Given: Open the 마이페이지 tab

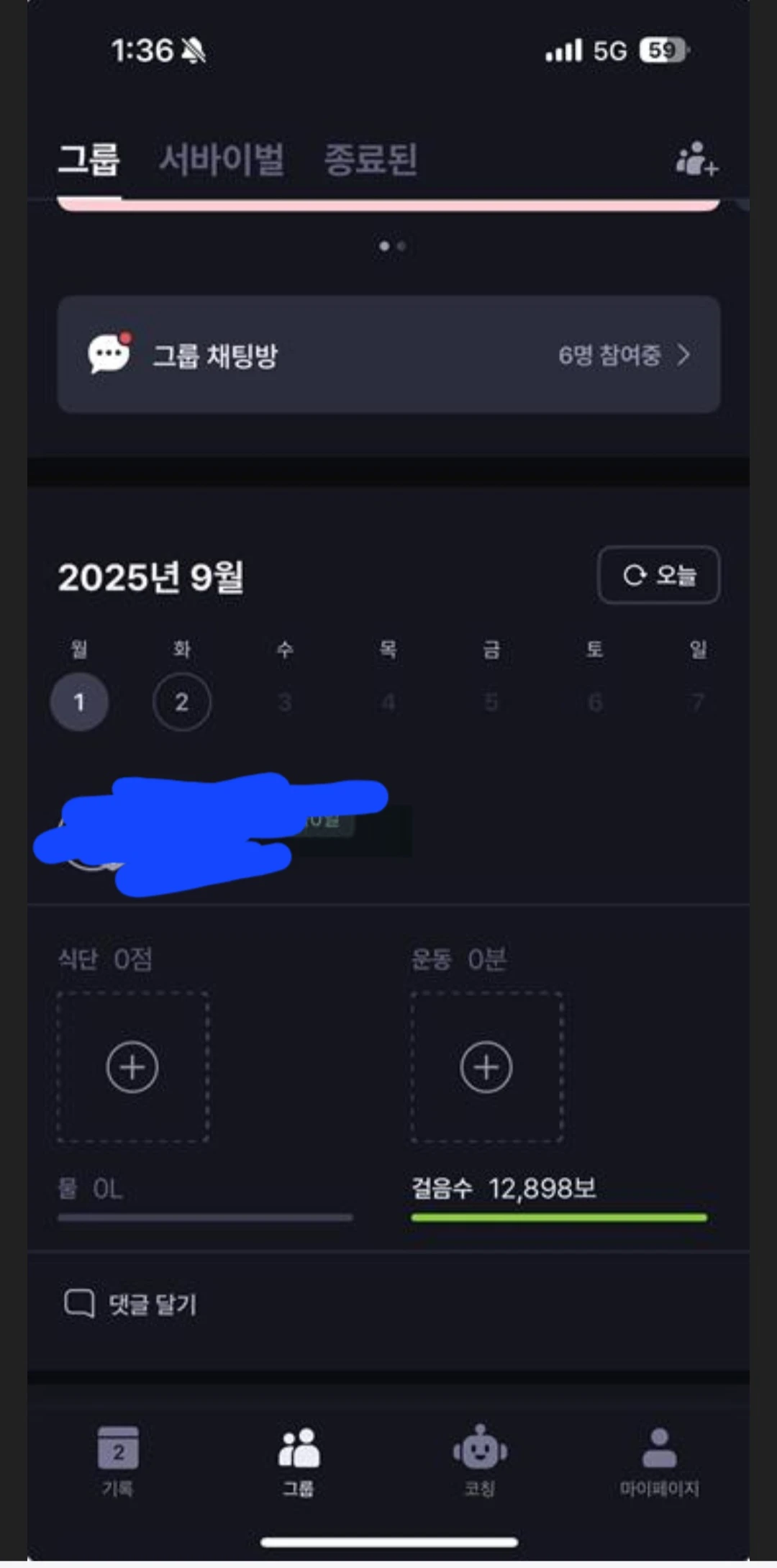Looking at the screenshot, I should pos(659,1461).
